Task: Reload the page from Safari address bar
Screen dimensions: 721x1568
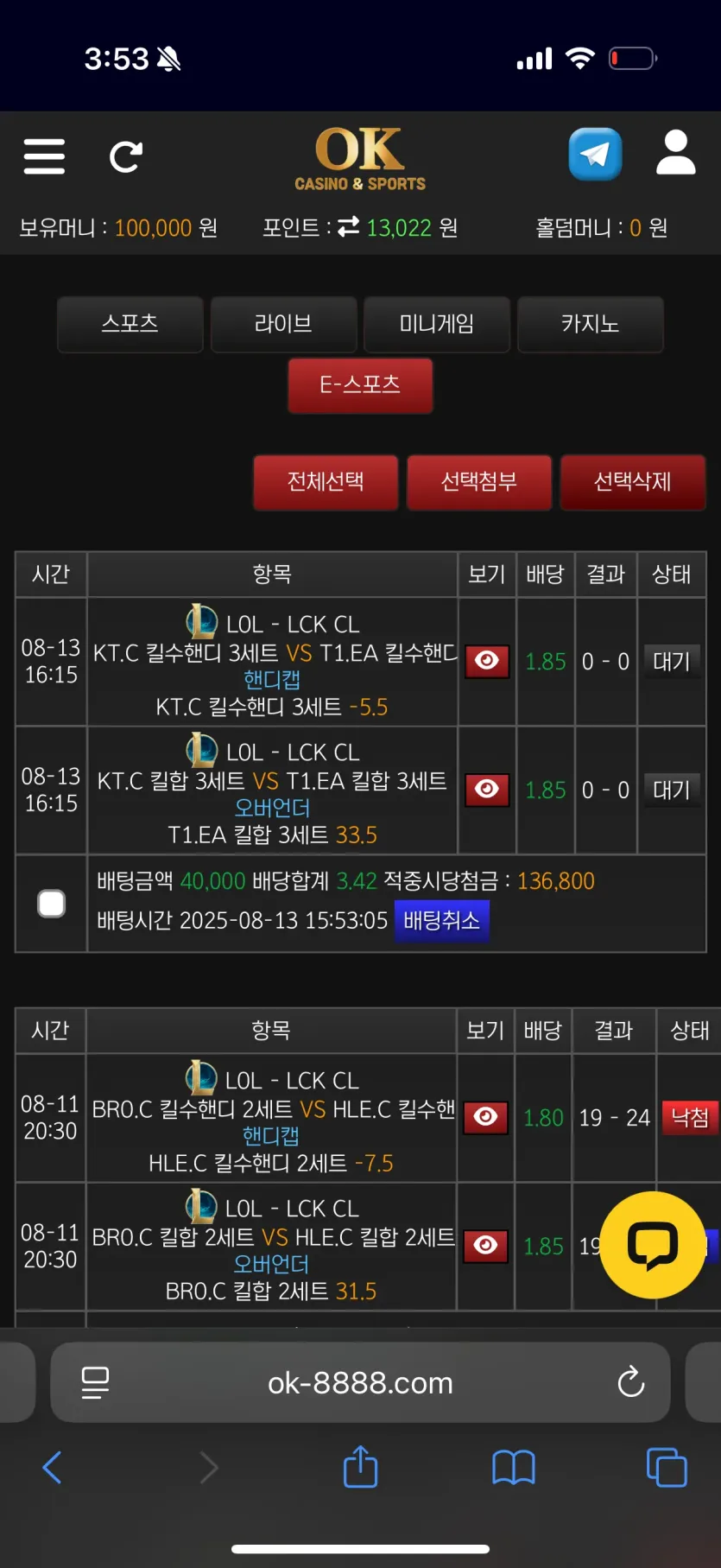Action: click(631, 1382)
